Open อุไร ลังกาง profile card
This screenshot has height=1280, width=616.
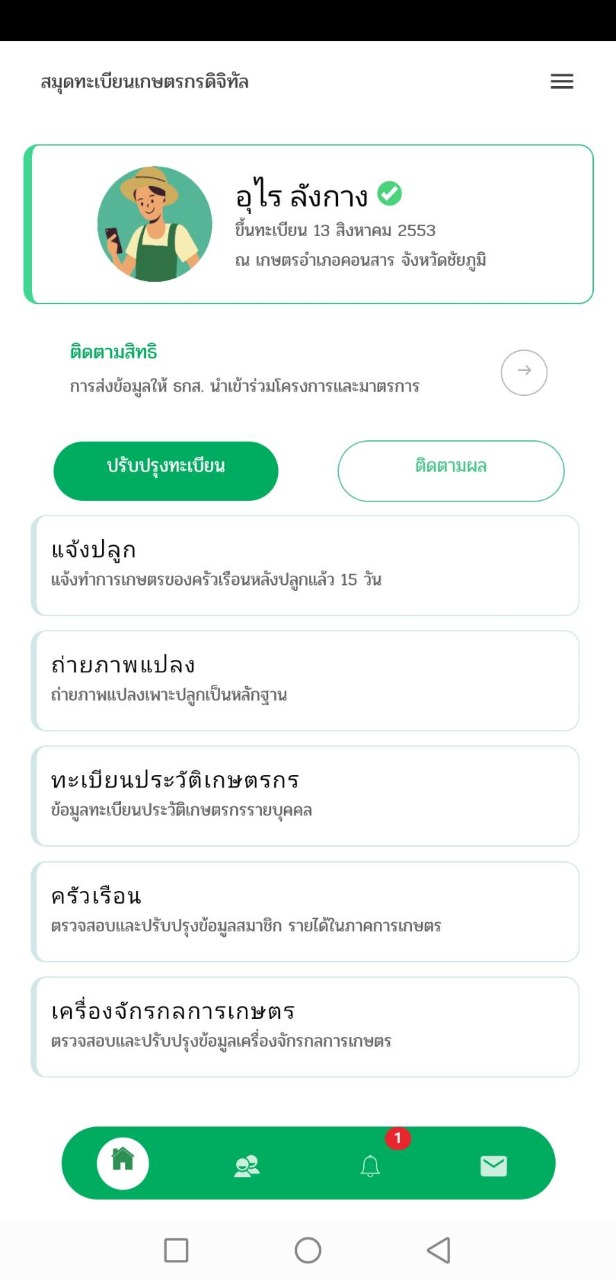[308, 224]
